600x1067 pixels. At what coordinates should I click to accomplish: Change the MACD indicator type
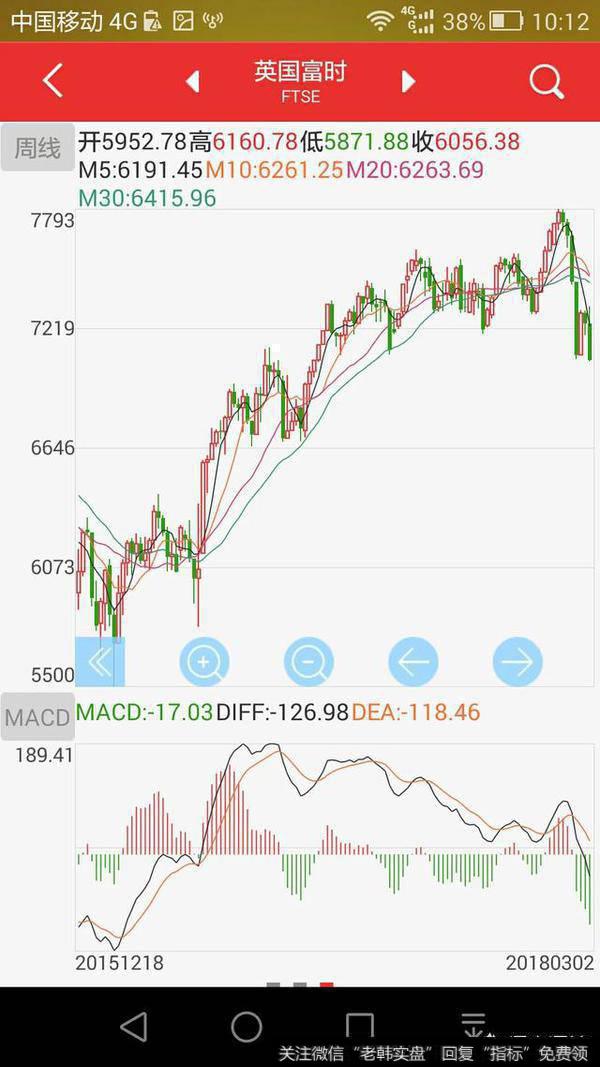37,717
